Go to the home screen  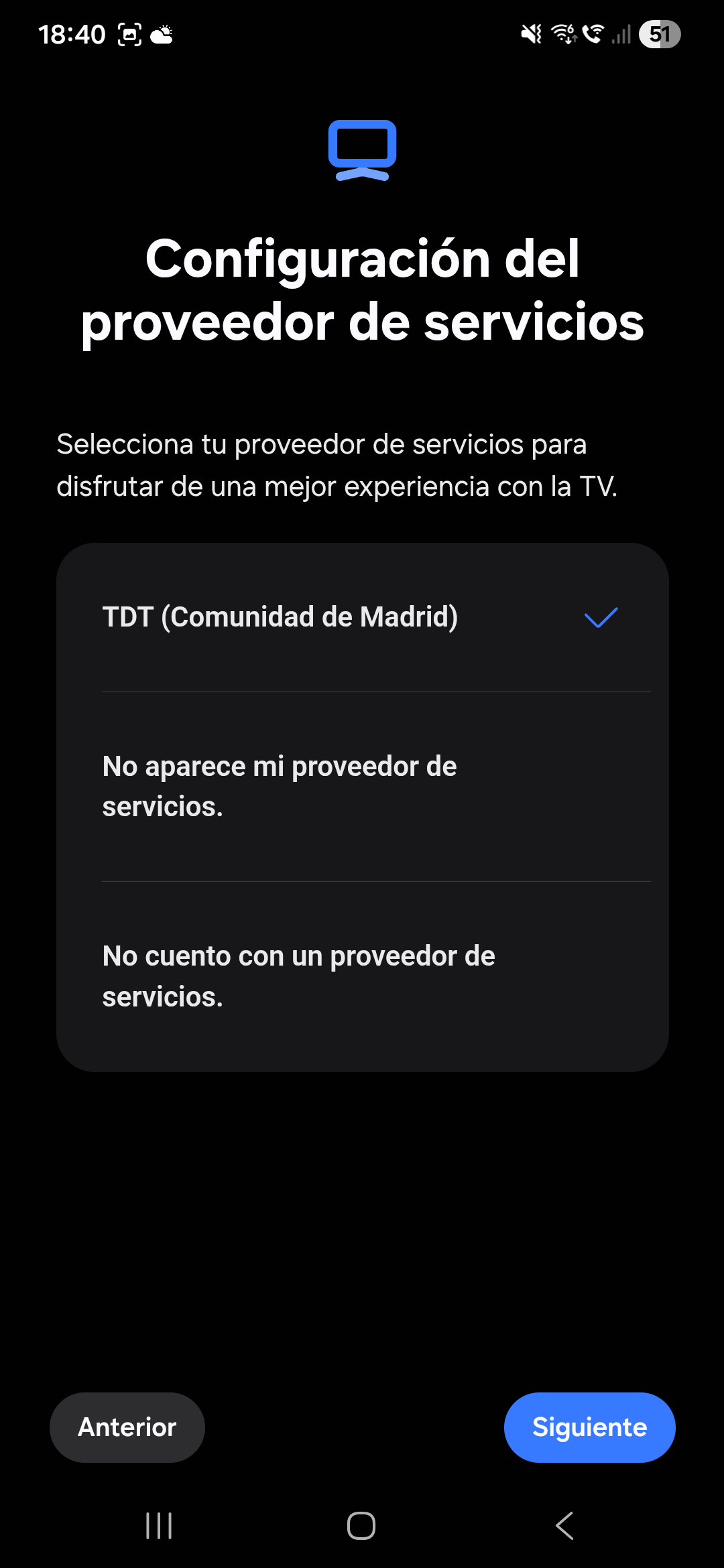point(361,1526)
